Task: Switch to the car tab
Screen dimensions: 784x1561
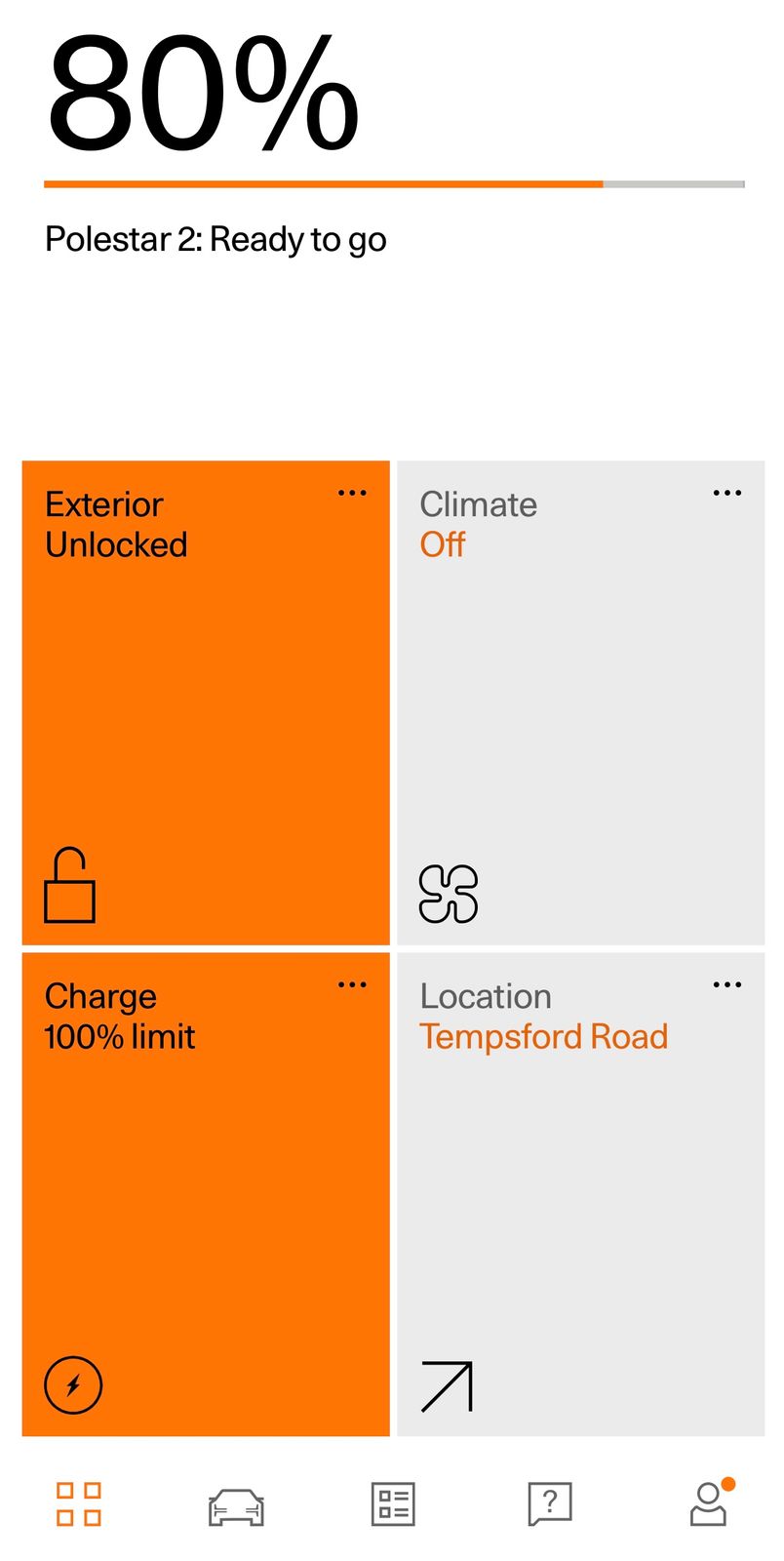Action: (236, 1505)
